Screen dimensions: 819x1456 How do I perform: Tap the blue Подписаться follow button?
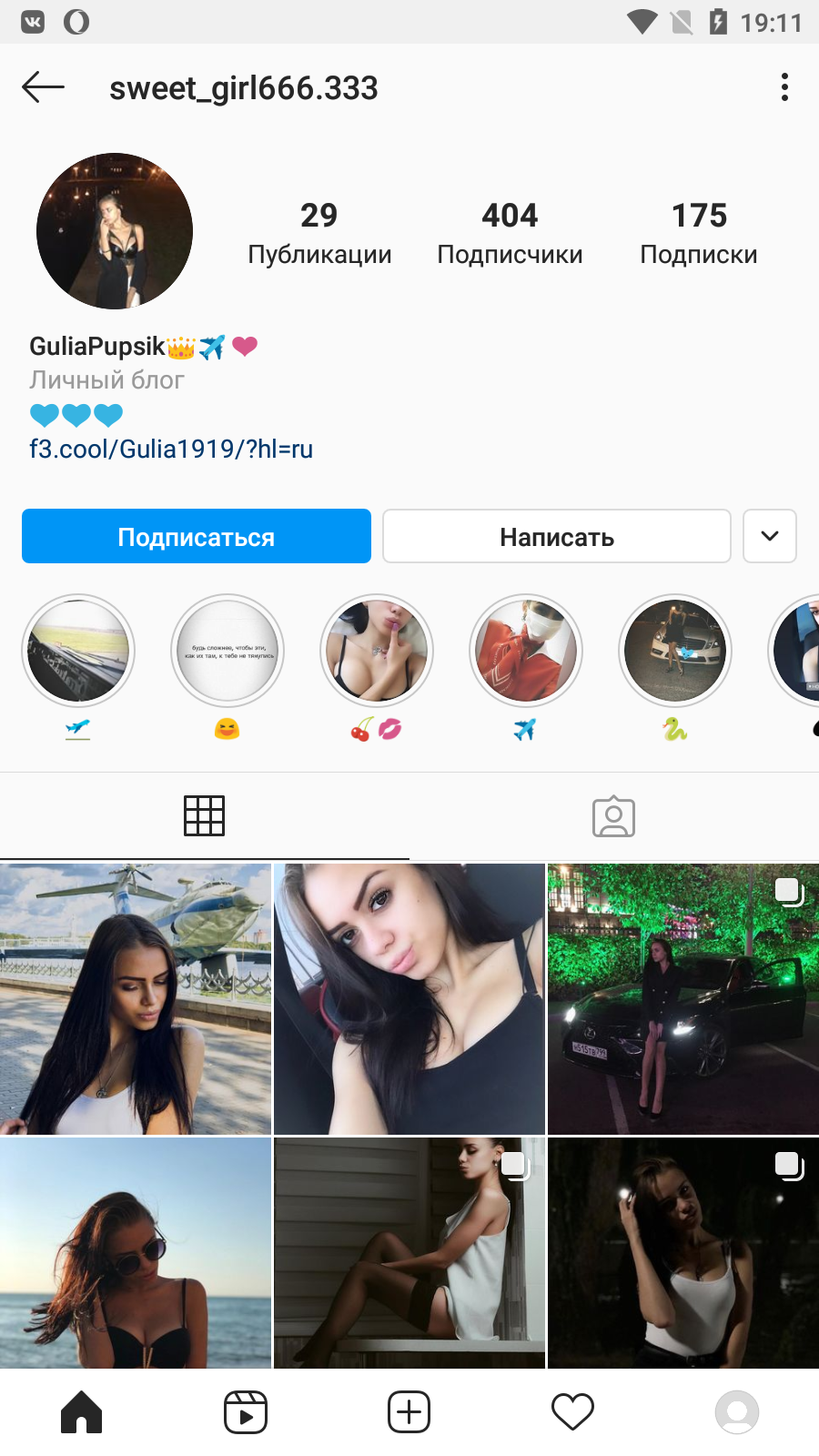pyautogui.click(x=197, y=536)
